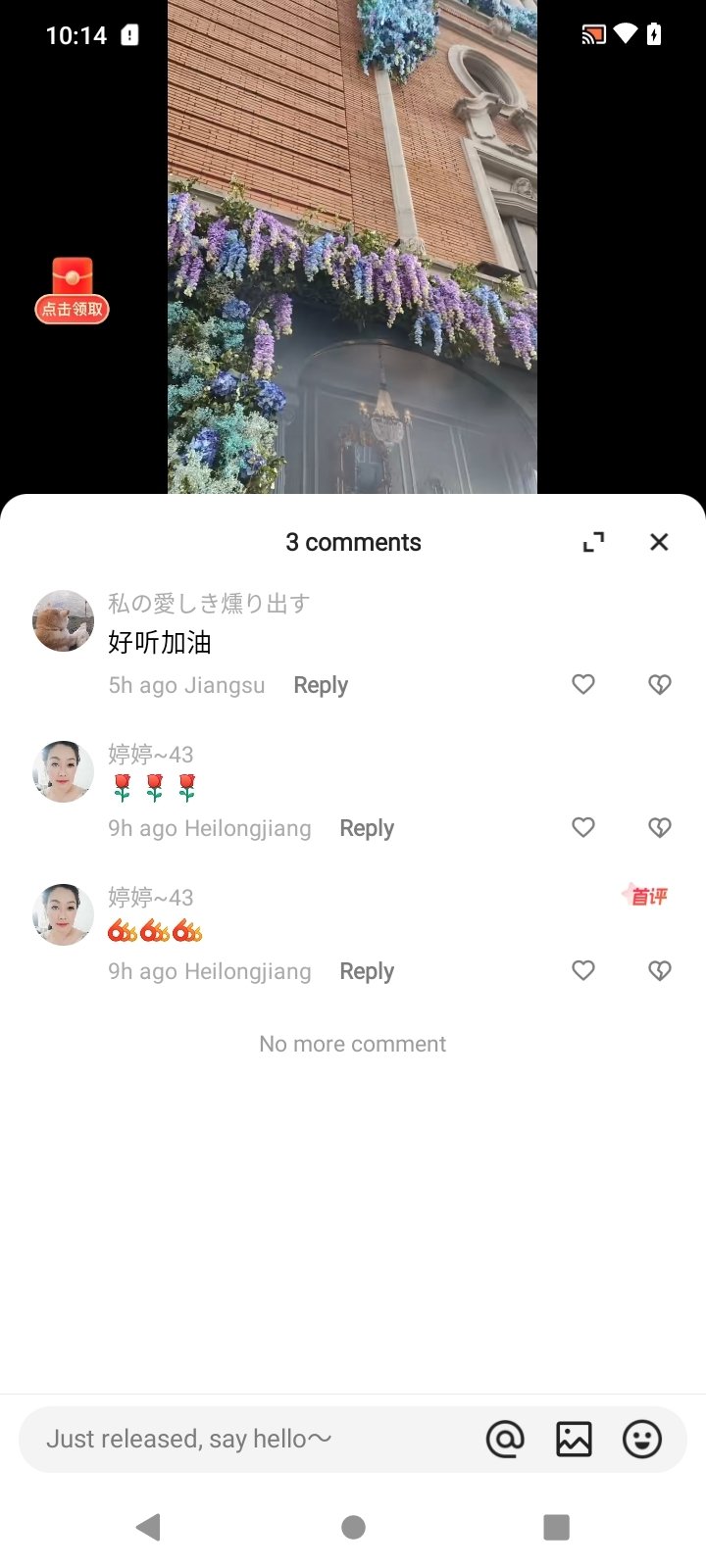Mention someone with the @ icon

[x=505, y=1439]
